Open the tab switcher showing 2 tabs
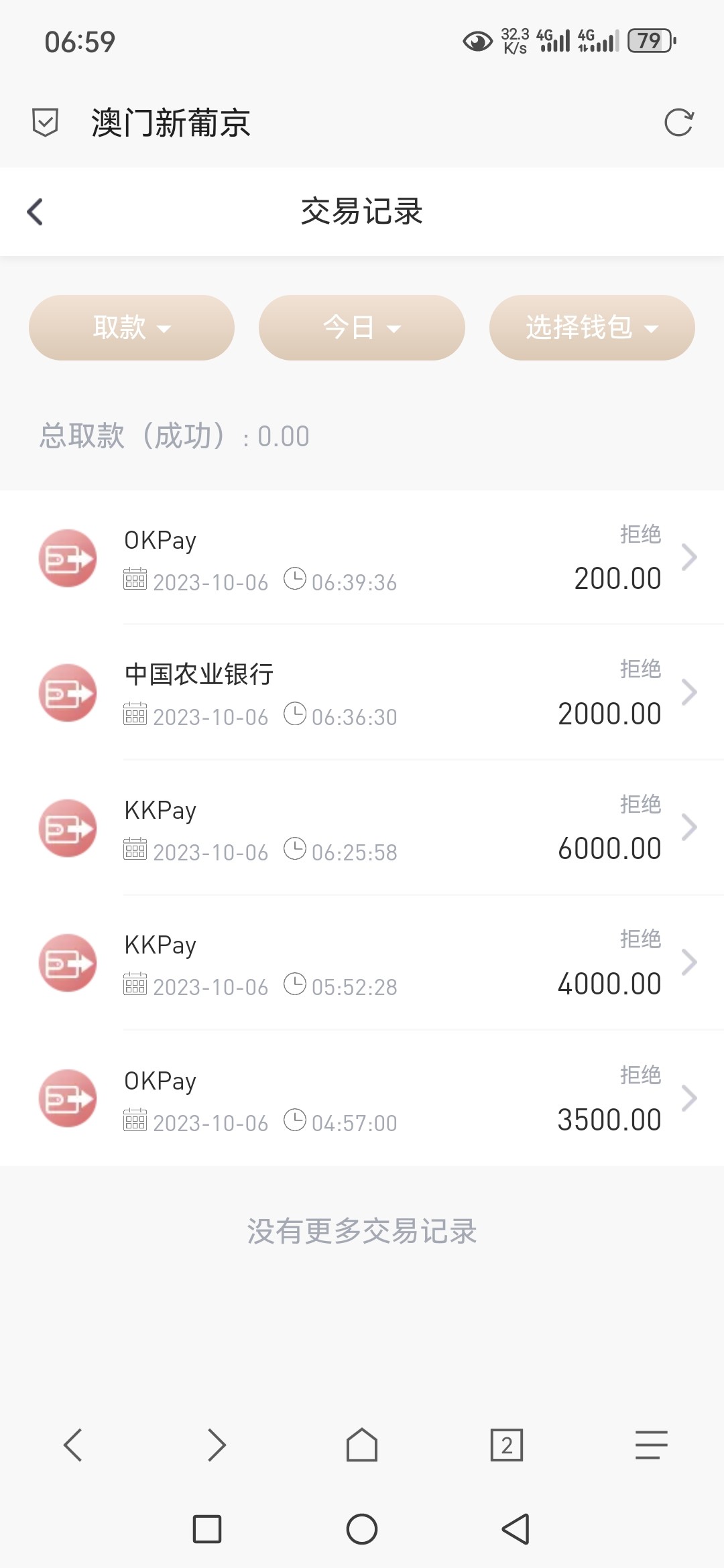724x1568 pixels. [506, 1445]
